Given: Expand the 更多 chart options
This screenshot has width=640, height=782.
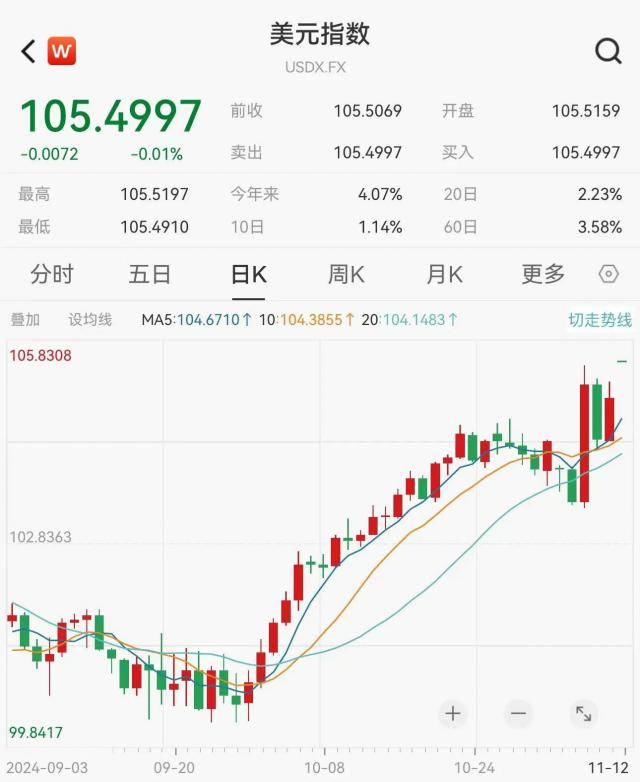Looking at the screenshot, I should (x=543, y=274).
